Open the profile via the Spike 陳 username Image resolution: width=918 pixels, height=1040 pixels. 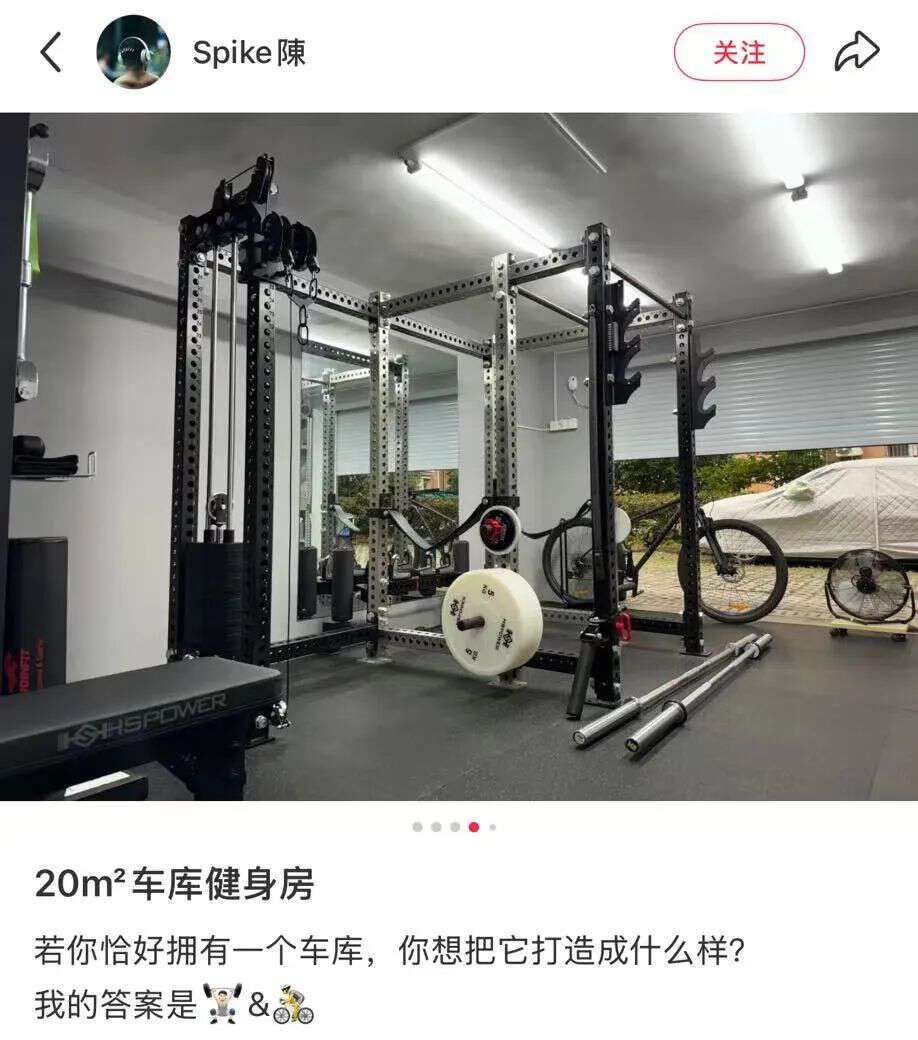(249, 52)
